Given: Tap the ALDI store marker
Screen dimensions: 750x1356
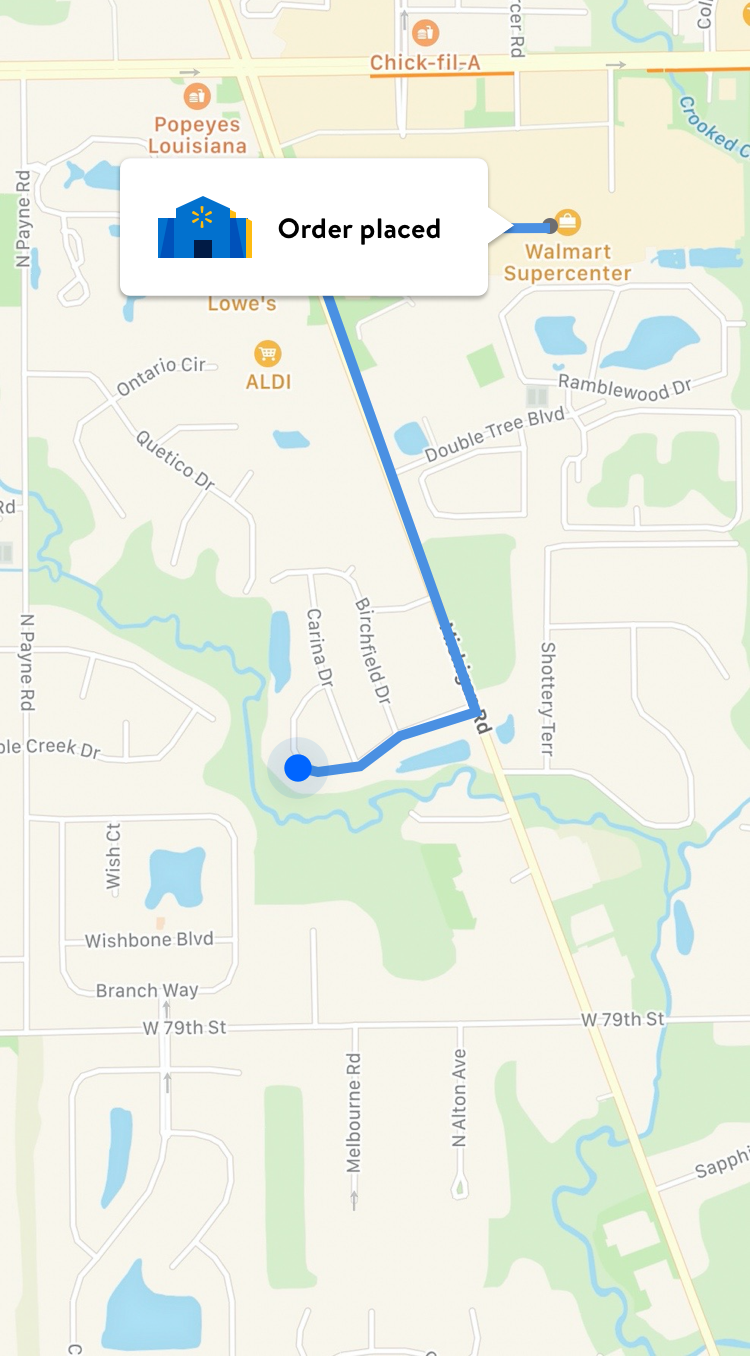Looking at the screenshot, I should 267,353.
